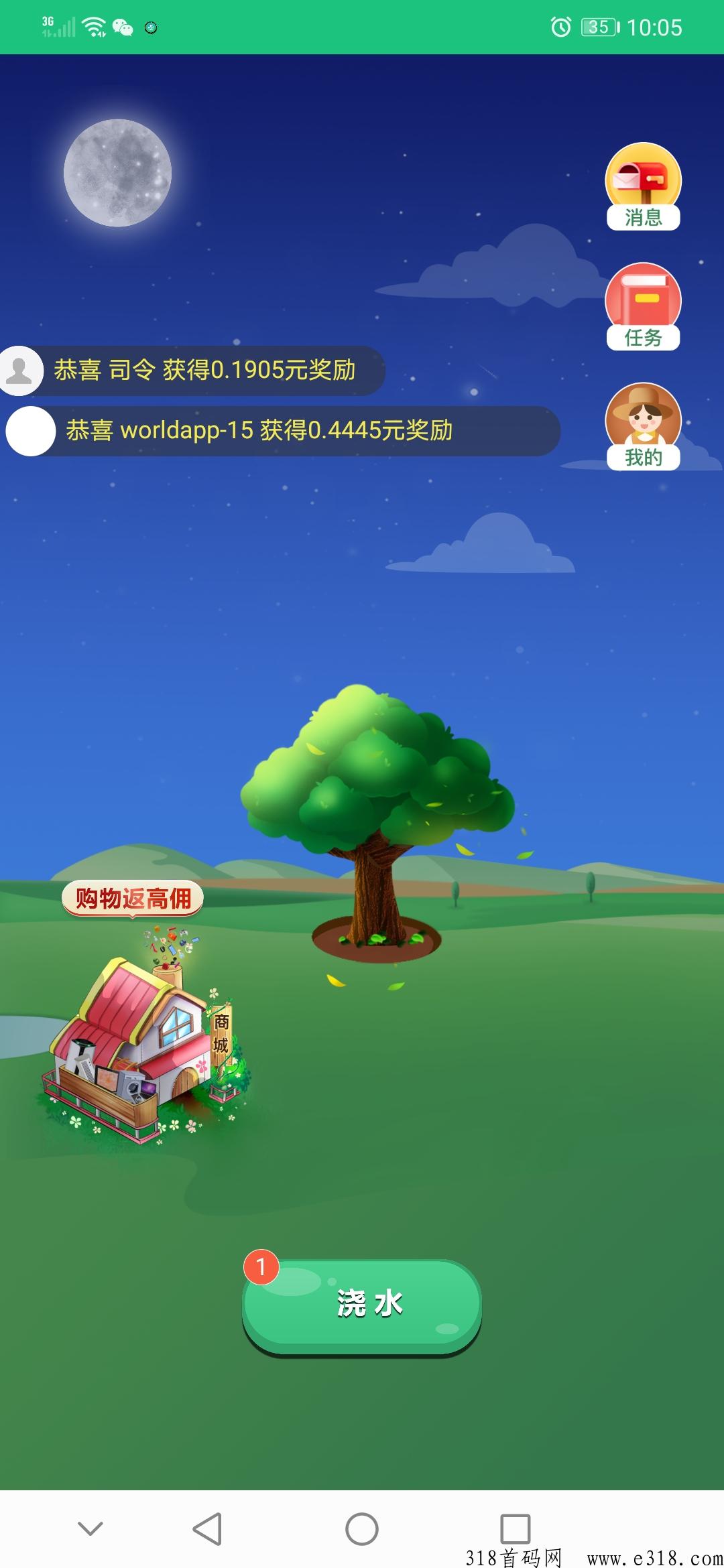Image resolution: width=724 pixels, height=1568 pixels.
Task: Go back with the system back button
Action: click(207, 1529)
